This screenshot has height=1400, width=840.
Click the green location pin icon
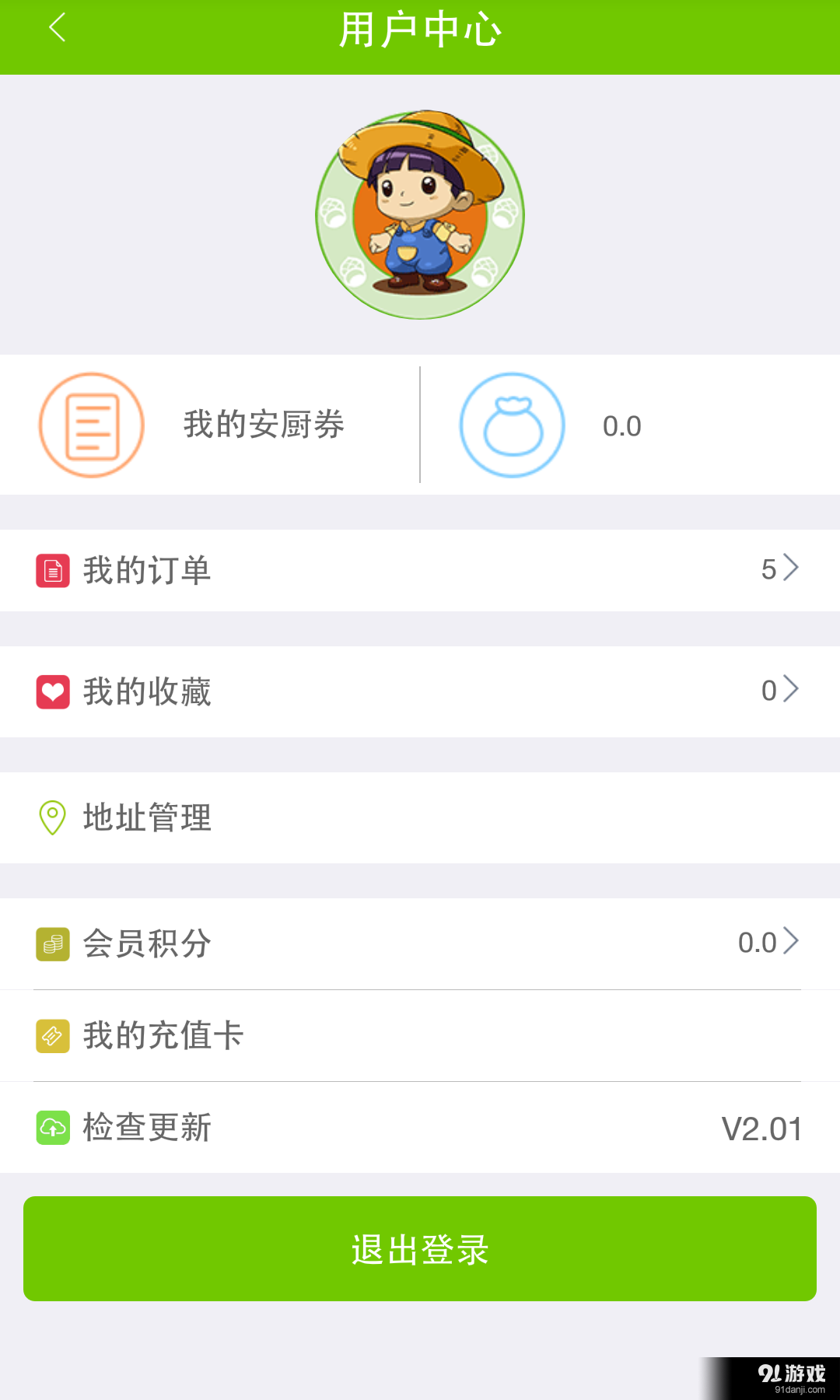pyautogui.click(x=51, y=817)
